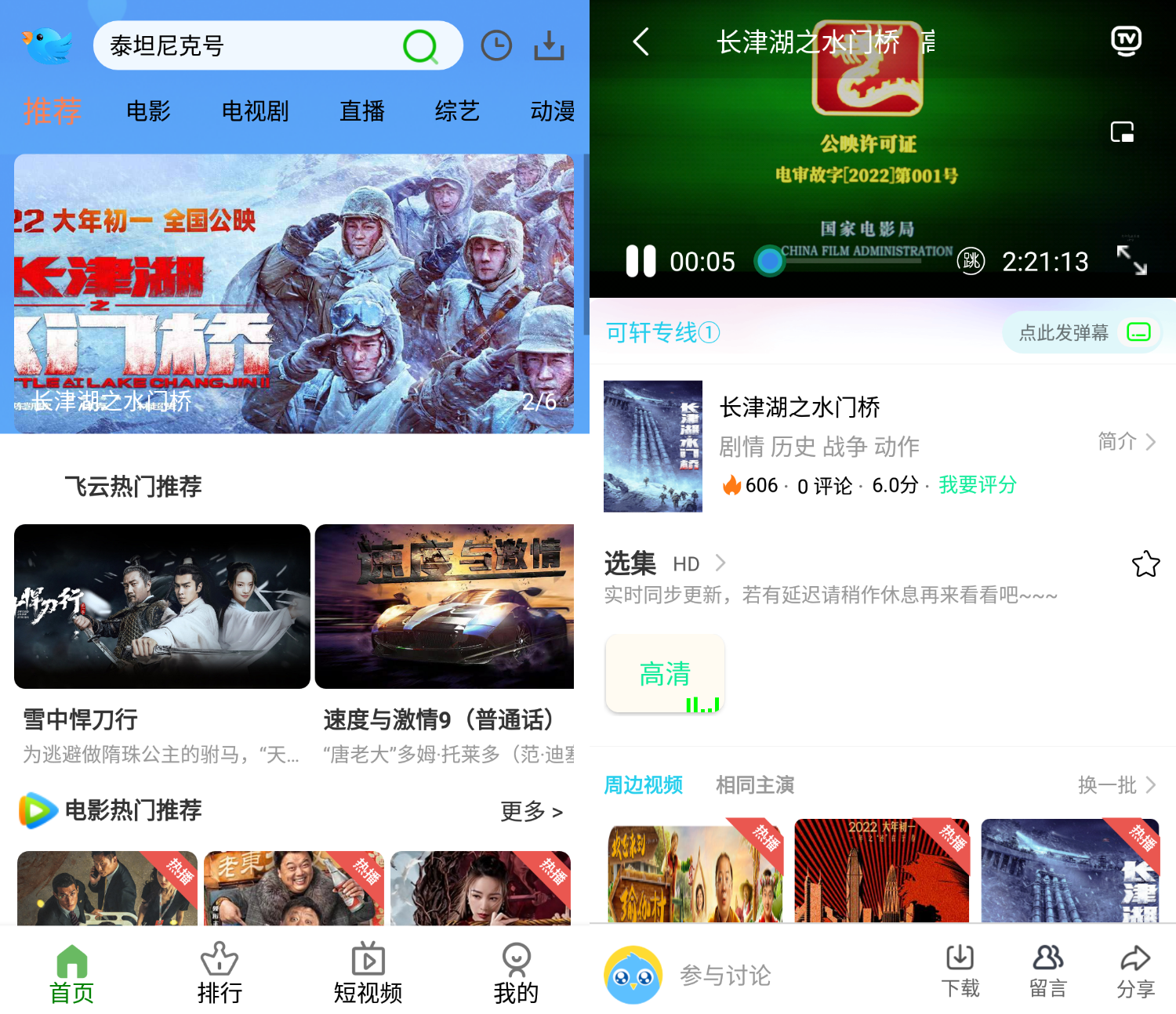Switch to the 电视剧 tab
1176x1014 pixels.
click(x=255, y=111)
